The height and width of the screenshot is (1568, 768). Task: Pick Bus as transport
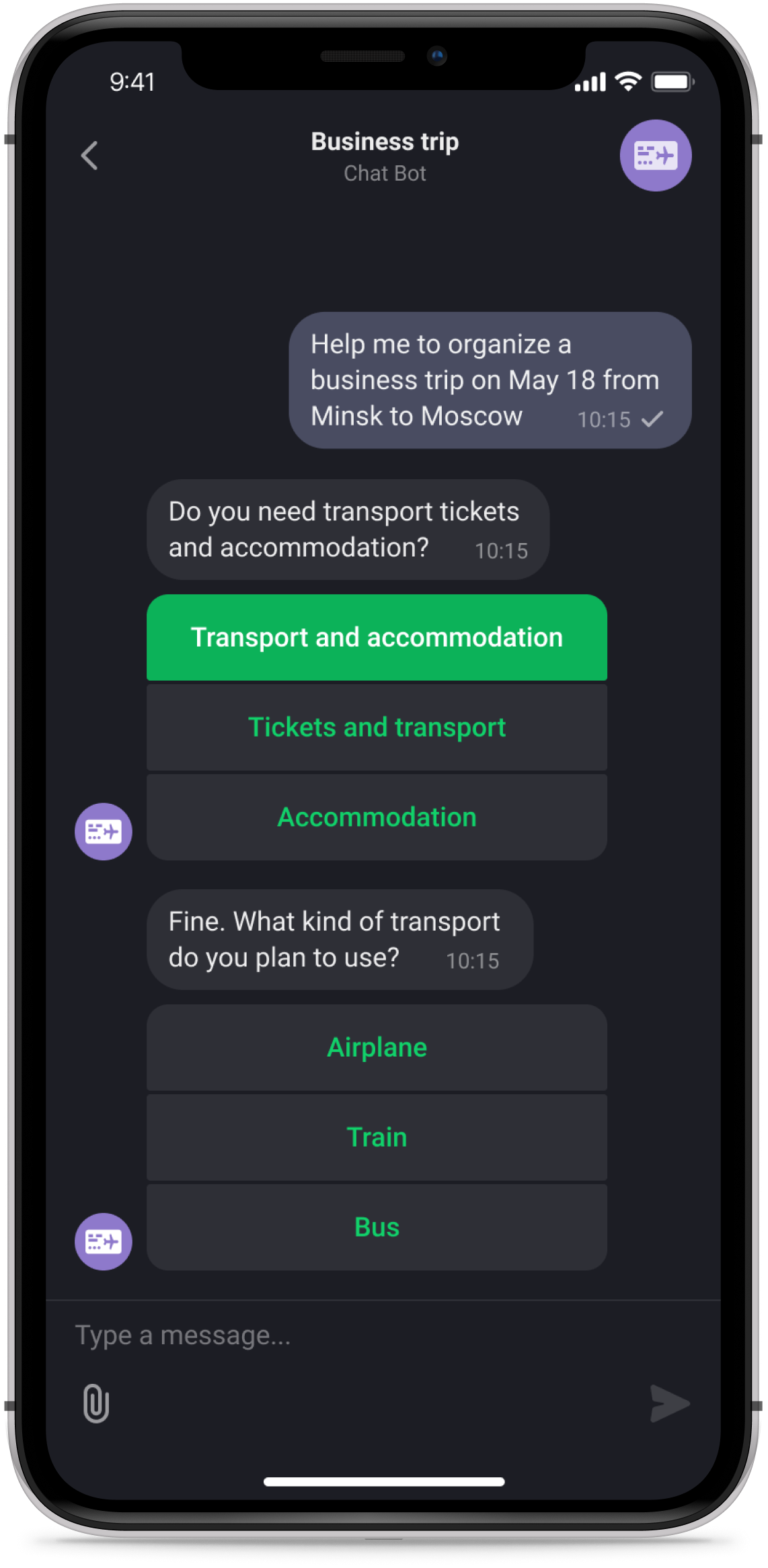pyautogui.click(x=377, y=1227)
